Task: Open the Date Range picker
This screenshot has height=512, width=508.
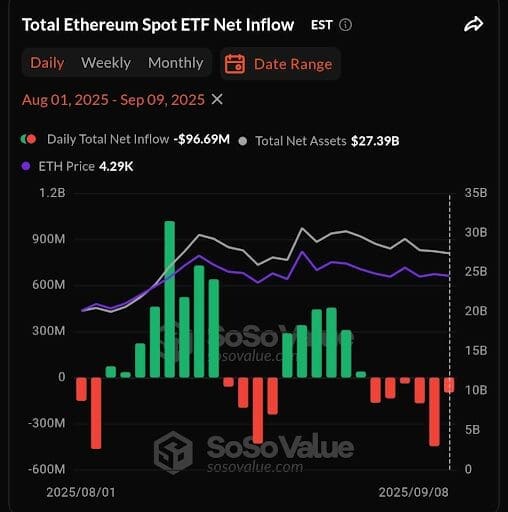Action: [x=279, y=64]
